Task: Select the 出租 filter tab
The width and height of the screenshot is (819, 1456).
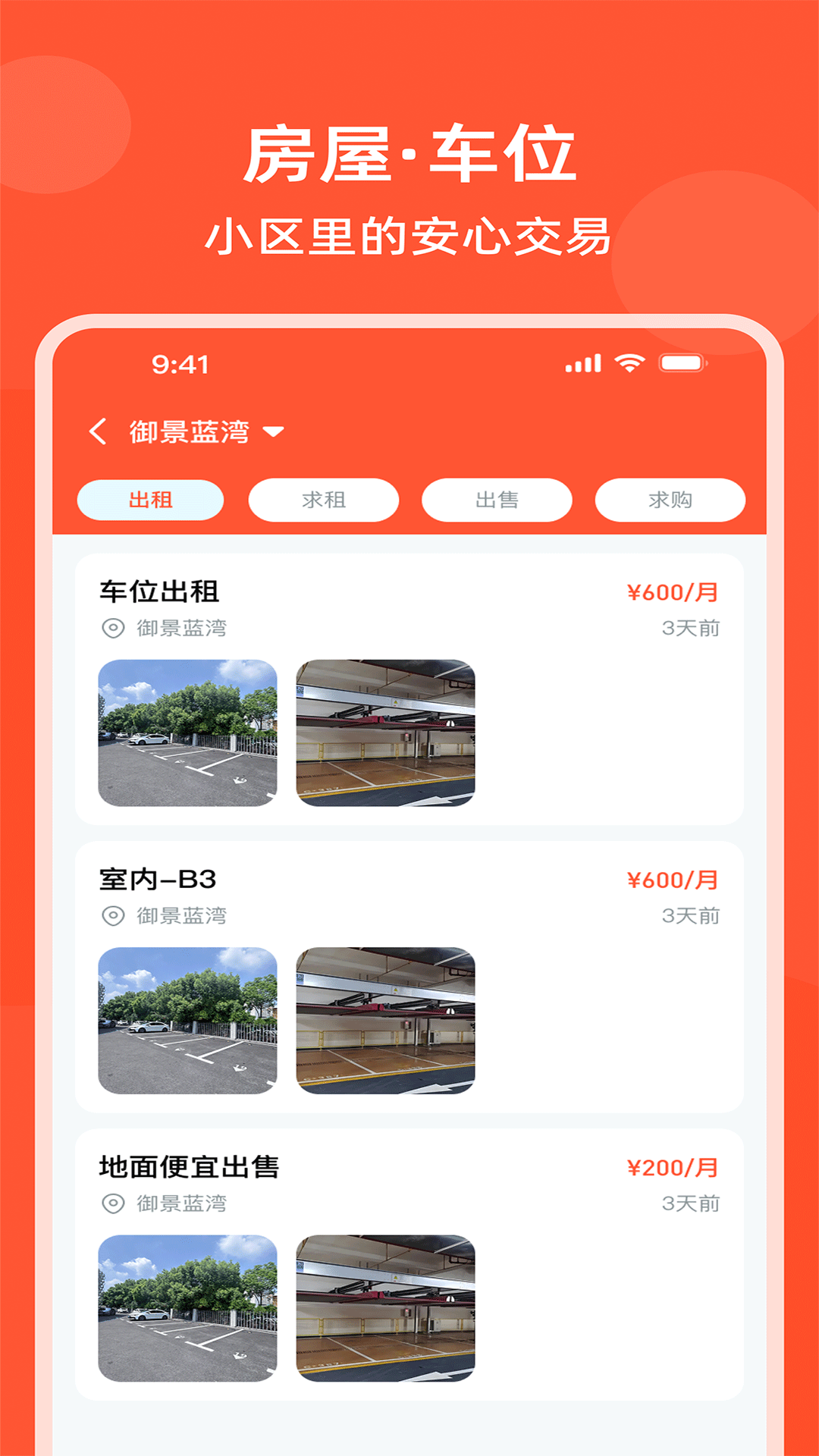Action: 149,499
